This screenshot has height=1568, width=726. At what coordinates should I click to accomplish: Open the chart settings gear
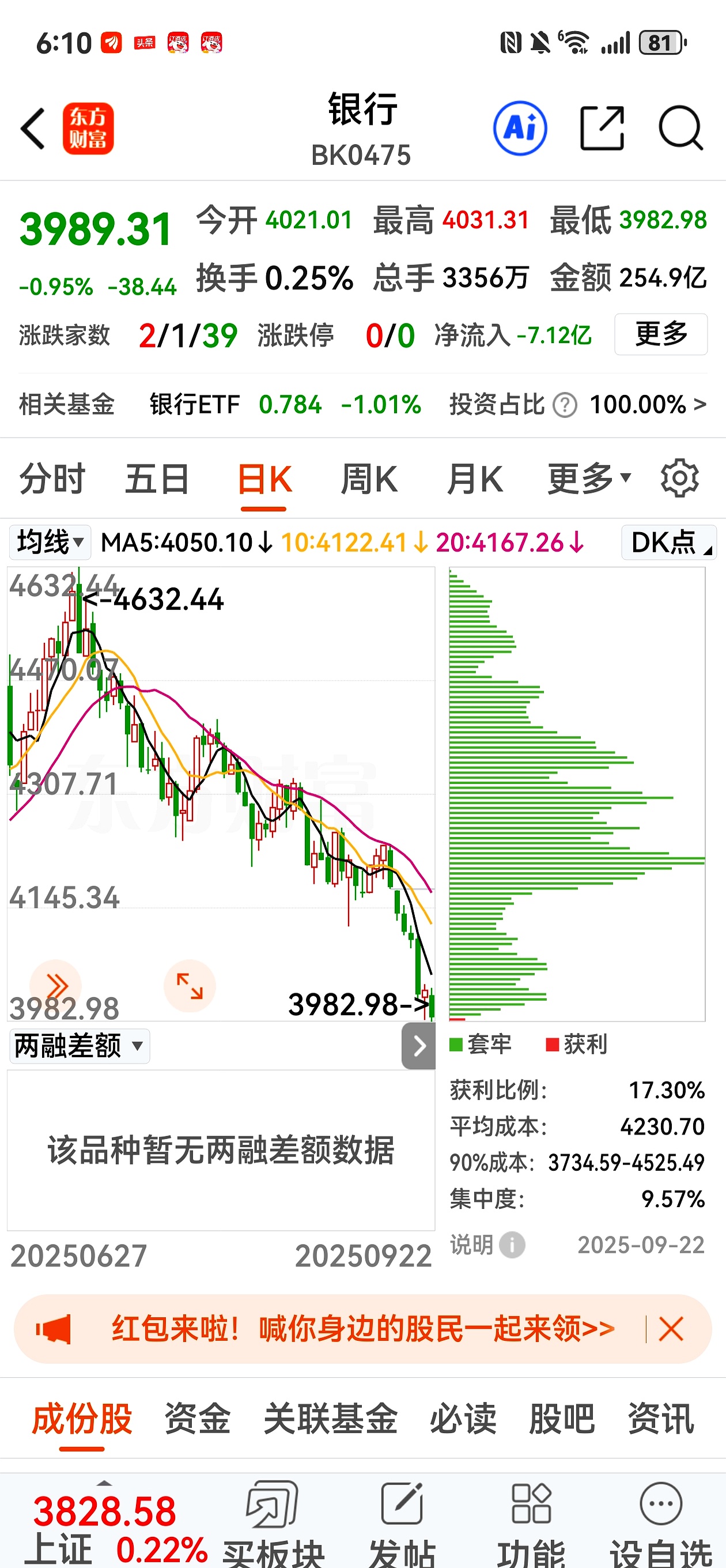[x=680, y=478]
